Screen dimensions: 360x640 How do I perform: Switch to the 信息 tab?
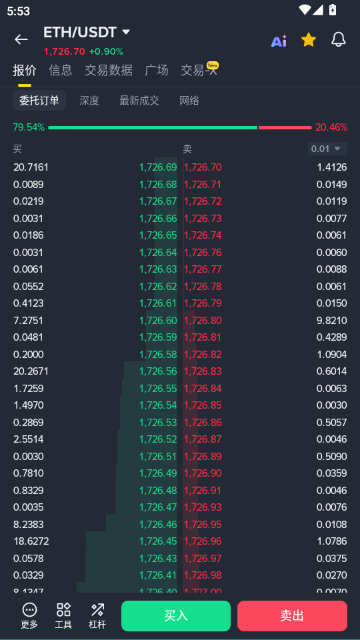click(60, 71)
